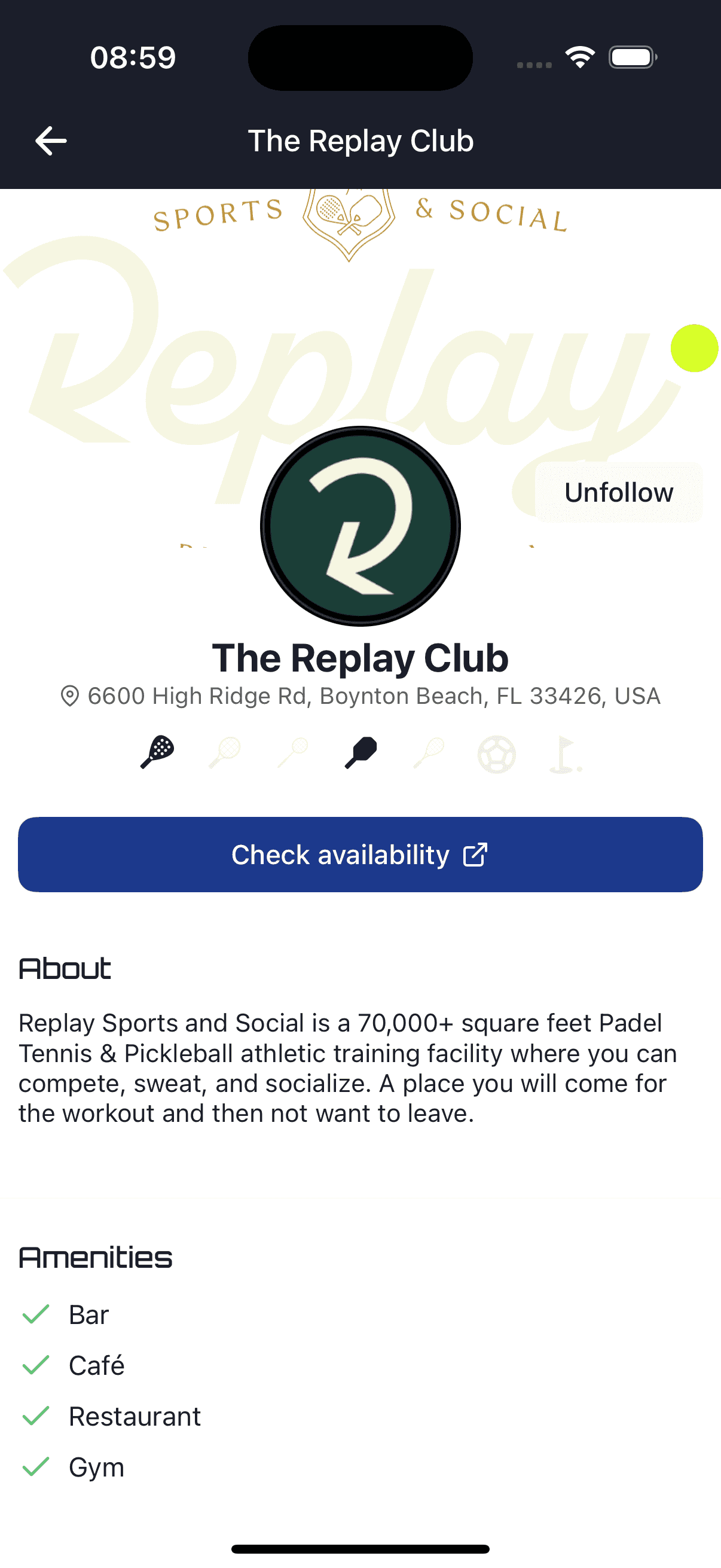The image size is (721, 1568).
Task: Tap the club's round profile logo
Action: 360,526
